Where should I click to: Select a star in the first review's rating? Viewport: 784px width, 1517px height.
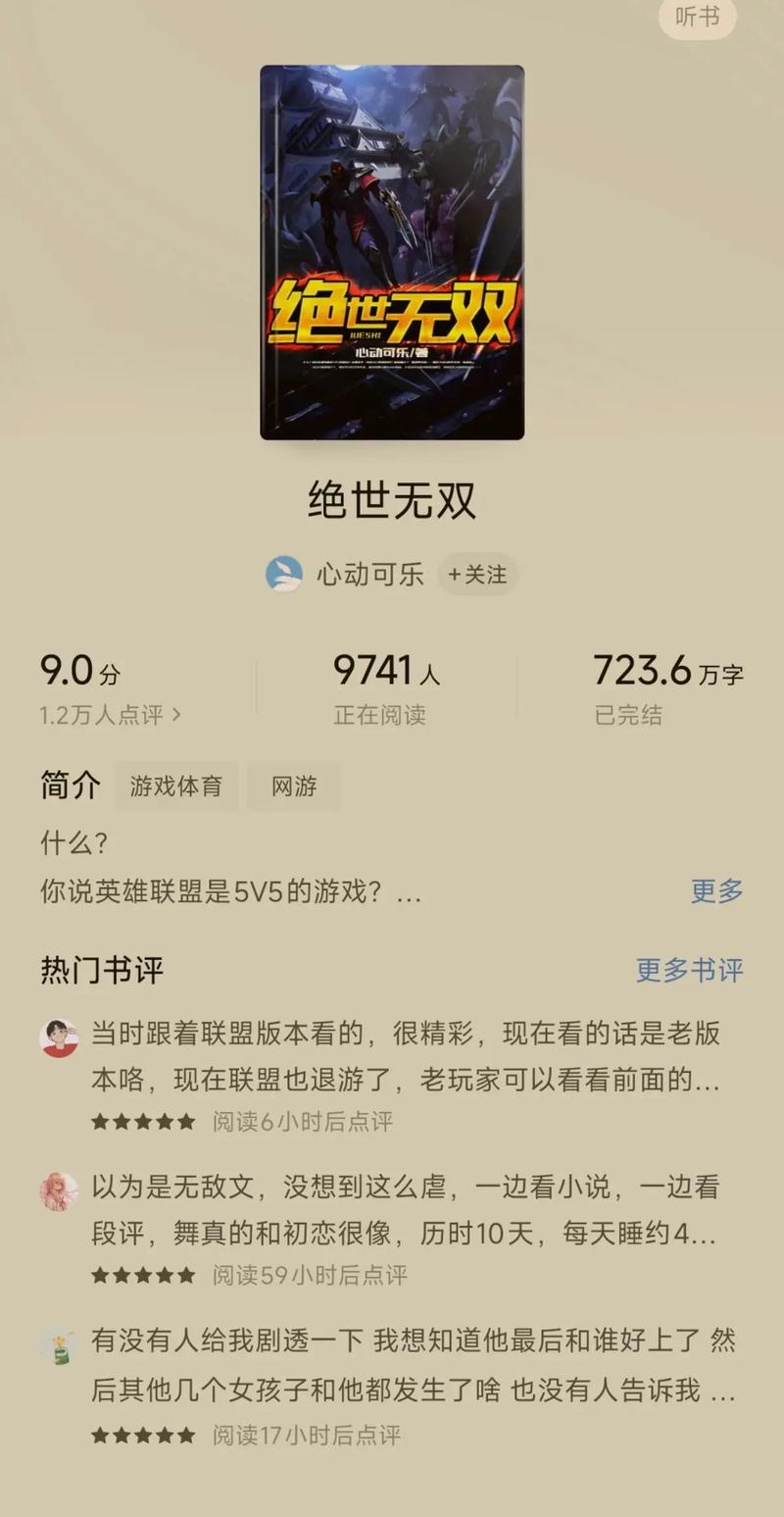click(x=143, y=1122)
